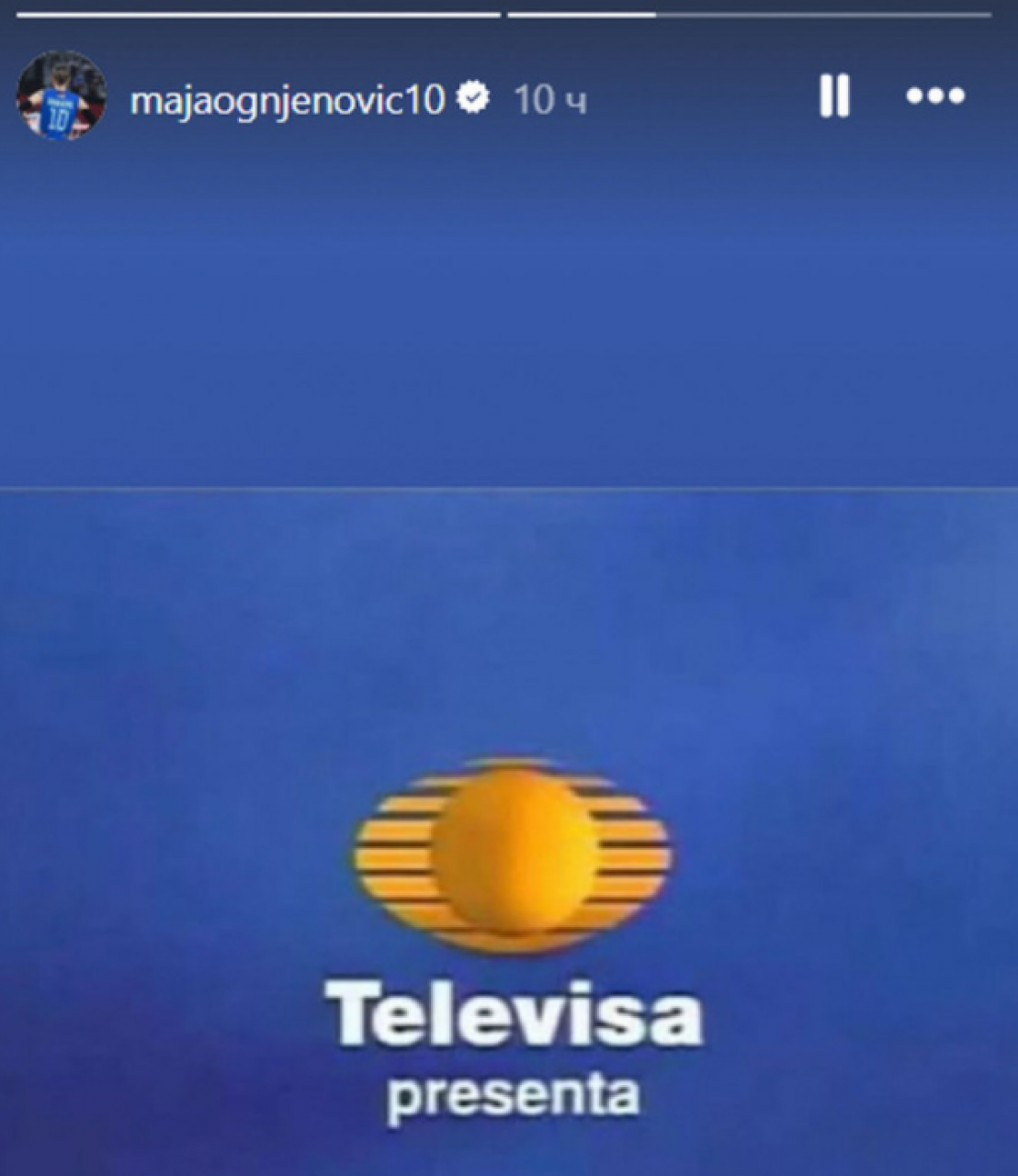Open majaognjenovic10's profile picture
Image resolution: width=1018 pixels, height=1176 pixels.
click(62, 96)
